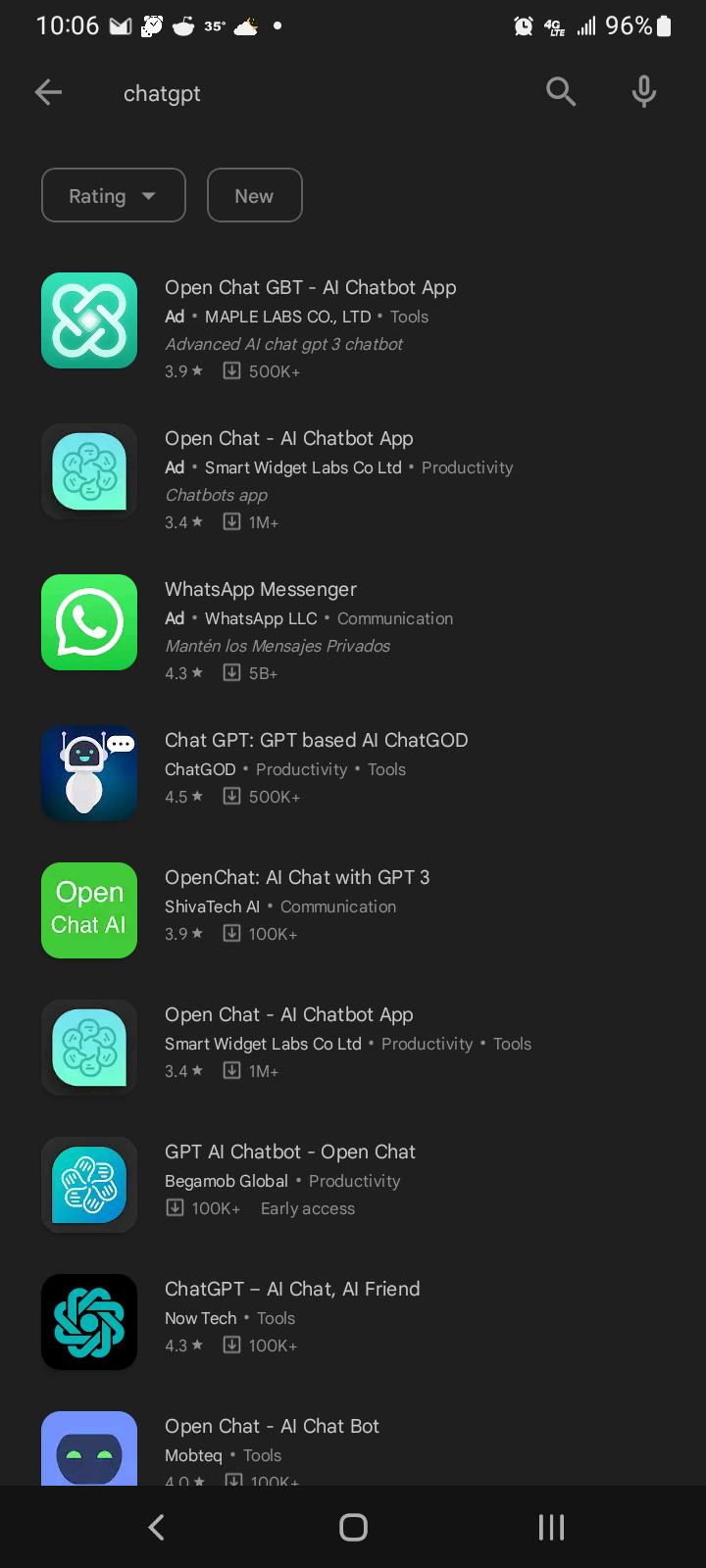This screenshot has width=706, height=1568.
Task: View Chat GPT: GPT based AI ChatGOD
Action: 316,741
